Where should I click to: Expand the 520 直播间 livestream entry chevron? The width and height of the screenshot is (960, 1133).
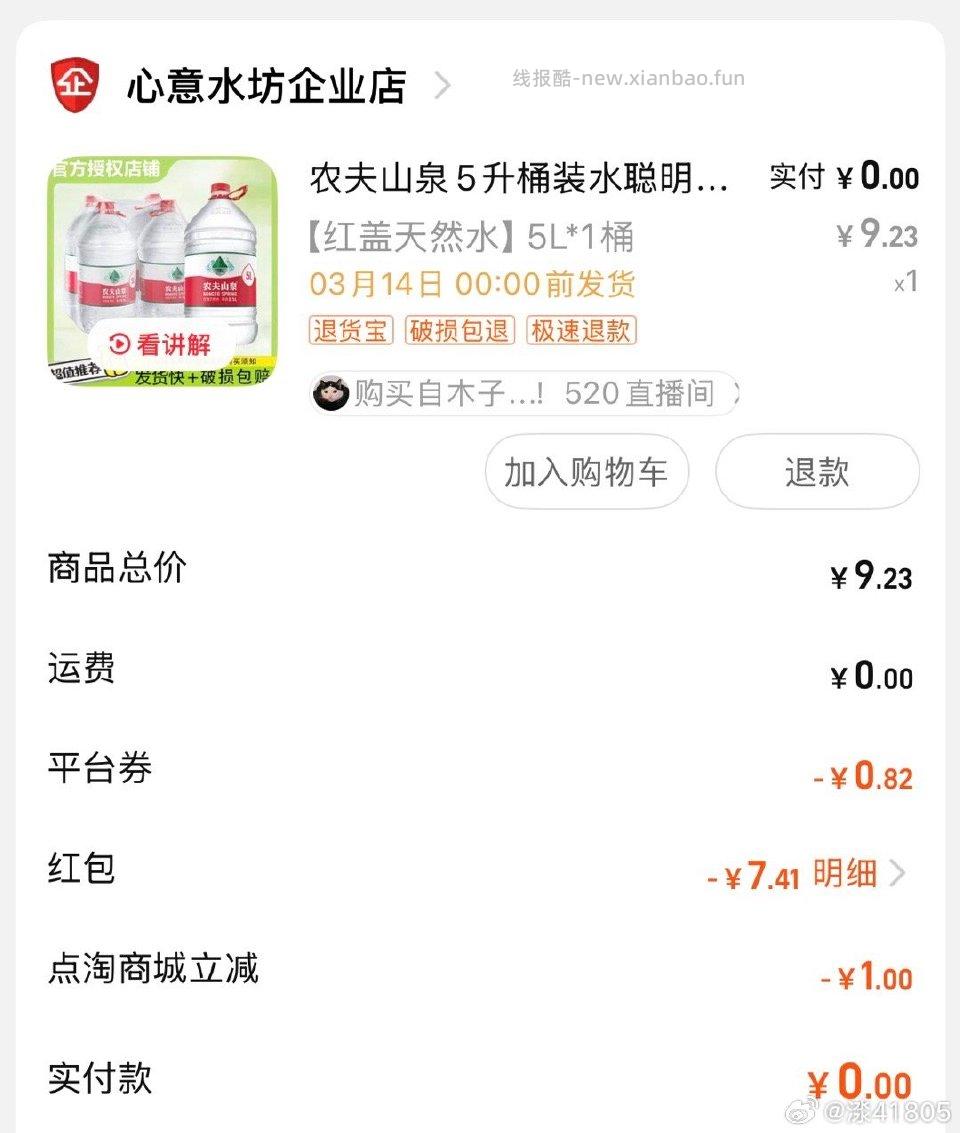[735, 393]
